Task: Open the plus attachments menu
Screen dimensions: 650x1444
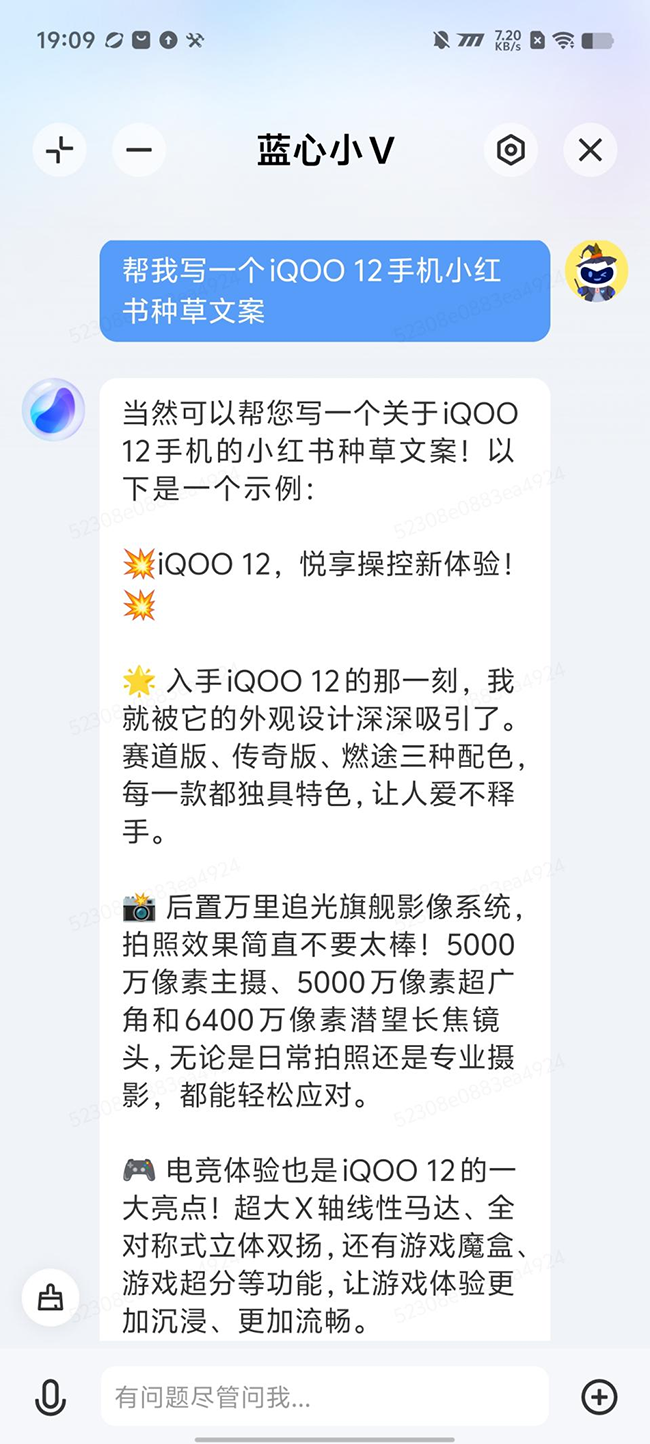Action: click(599, 1397)
